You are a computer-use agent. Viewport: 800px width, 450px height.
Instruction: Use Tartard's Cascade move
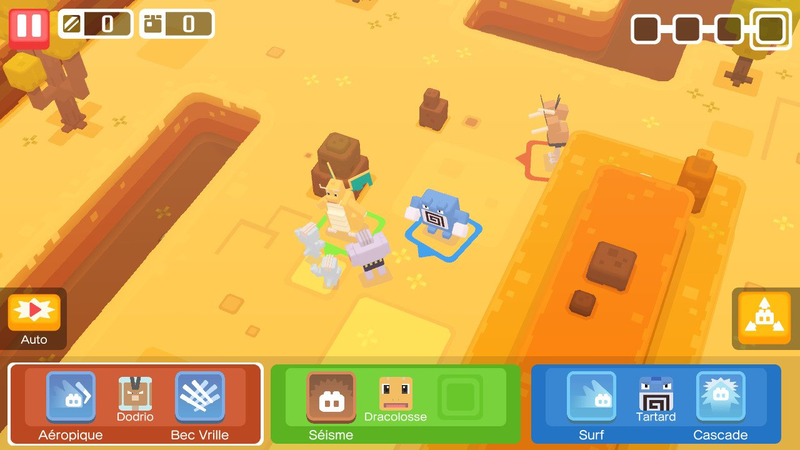[x=720, y=397]
